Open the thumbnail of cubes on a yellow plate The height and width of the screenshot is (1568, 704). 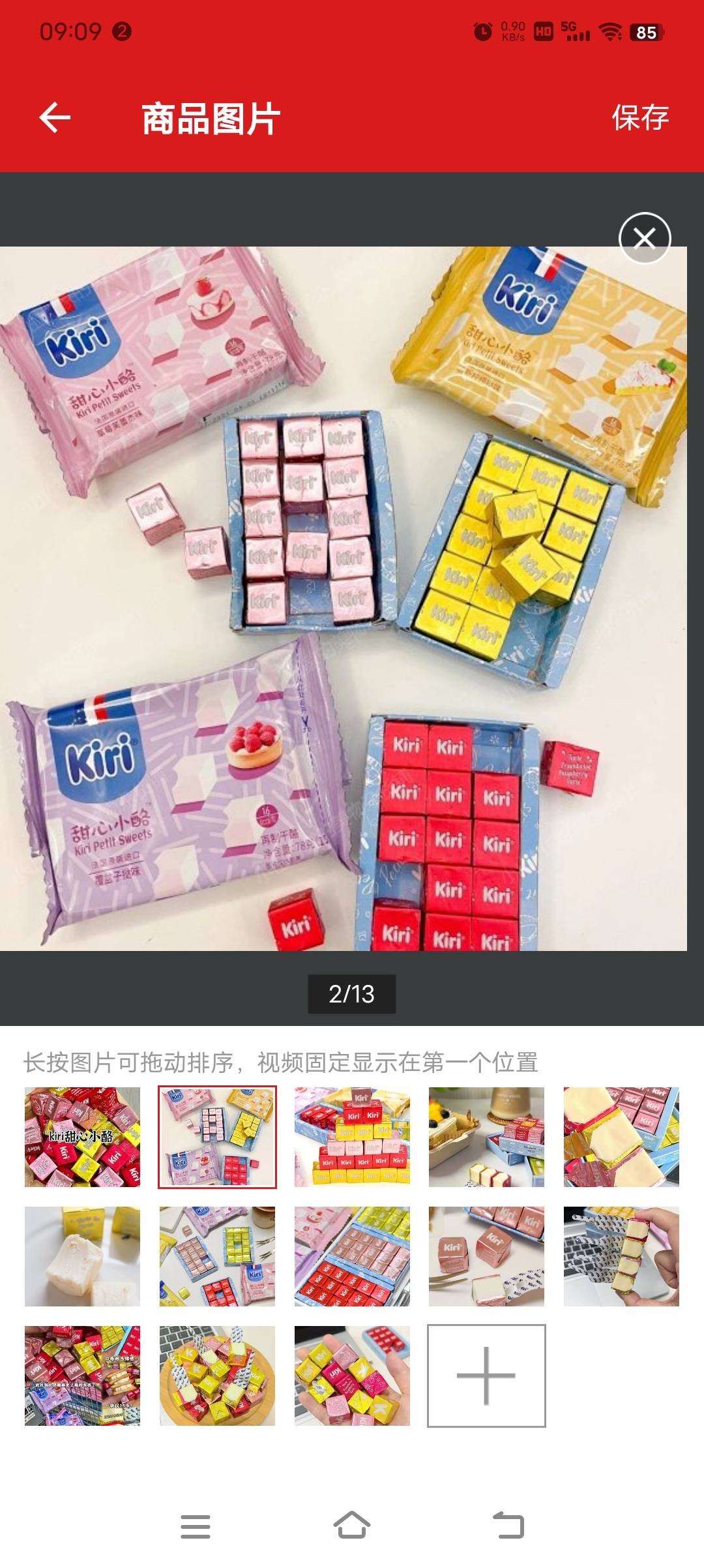click(x=217, y=1376)
